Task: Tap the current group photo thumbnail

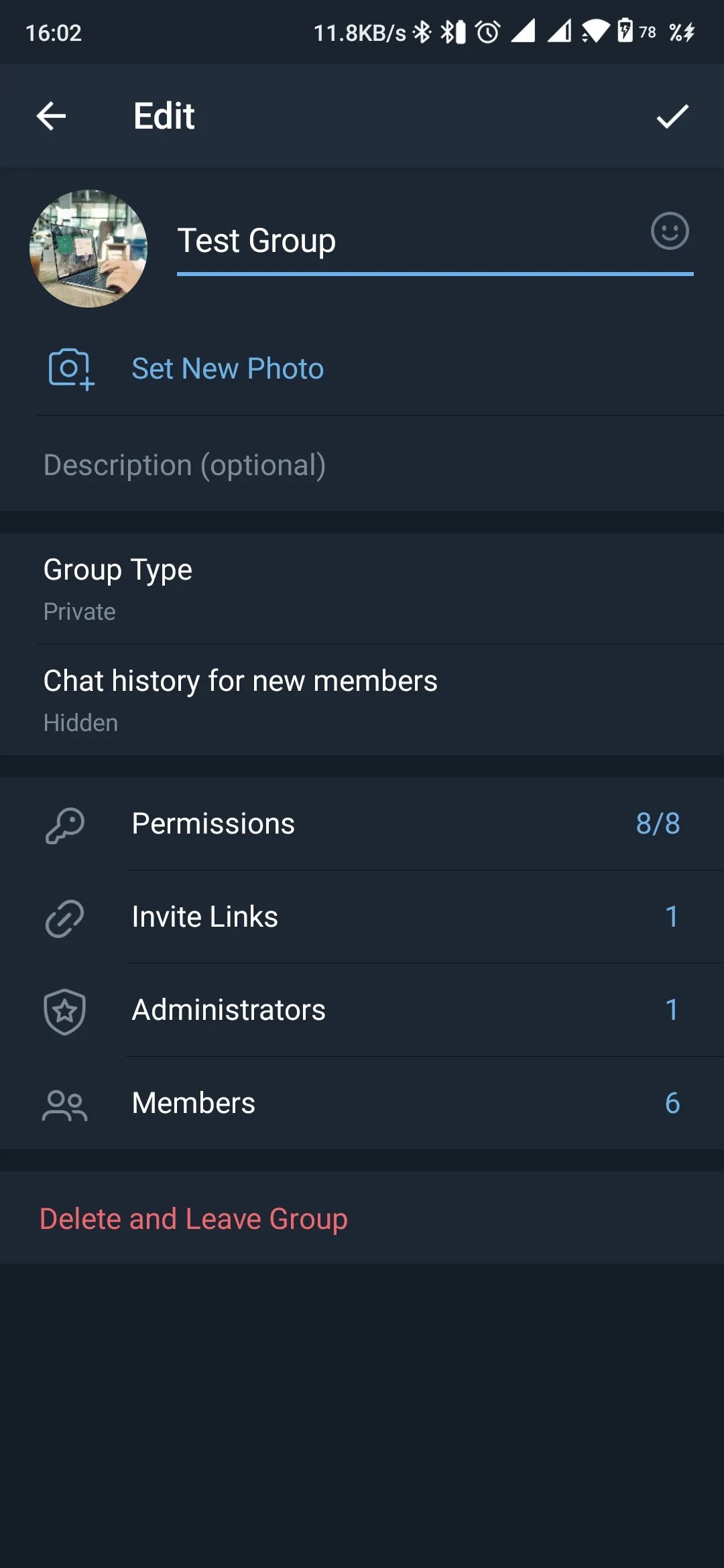Action: tap(88, 247)
